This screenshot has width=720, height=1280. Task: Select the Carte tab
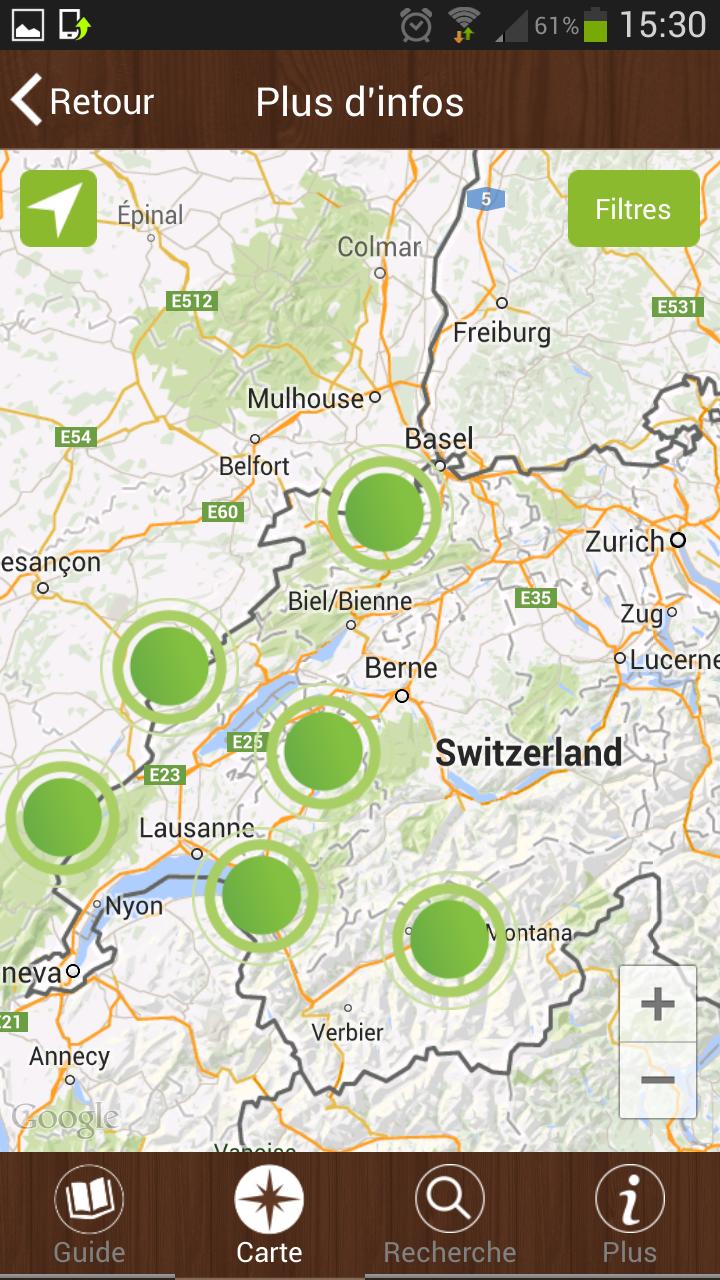pos(269,1215)
